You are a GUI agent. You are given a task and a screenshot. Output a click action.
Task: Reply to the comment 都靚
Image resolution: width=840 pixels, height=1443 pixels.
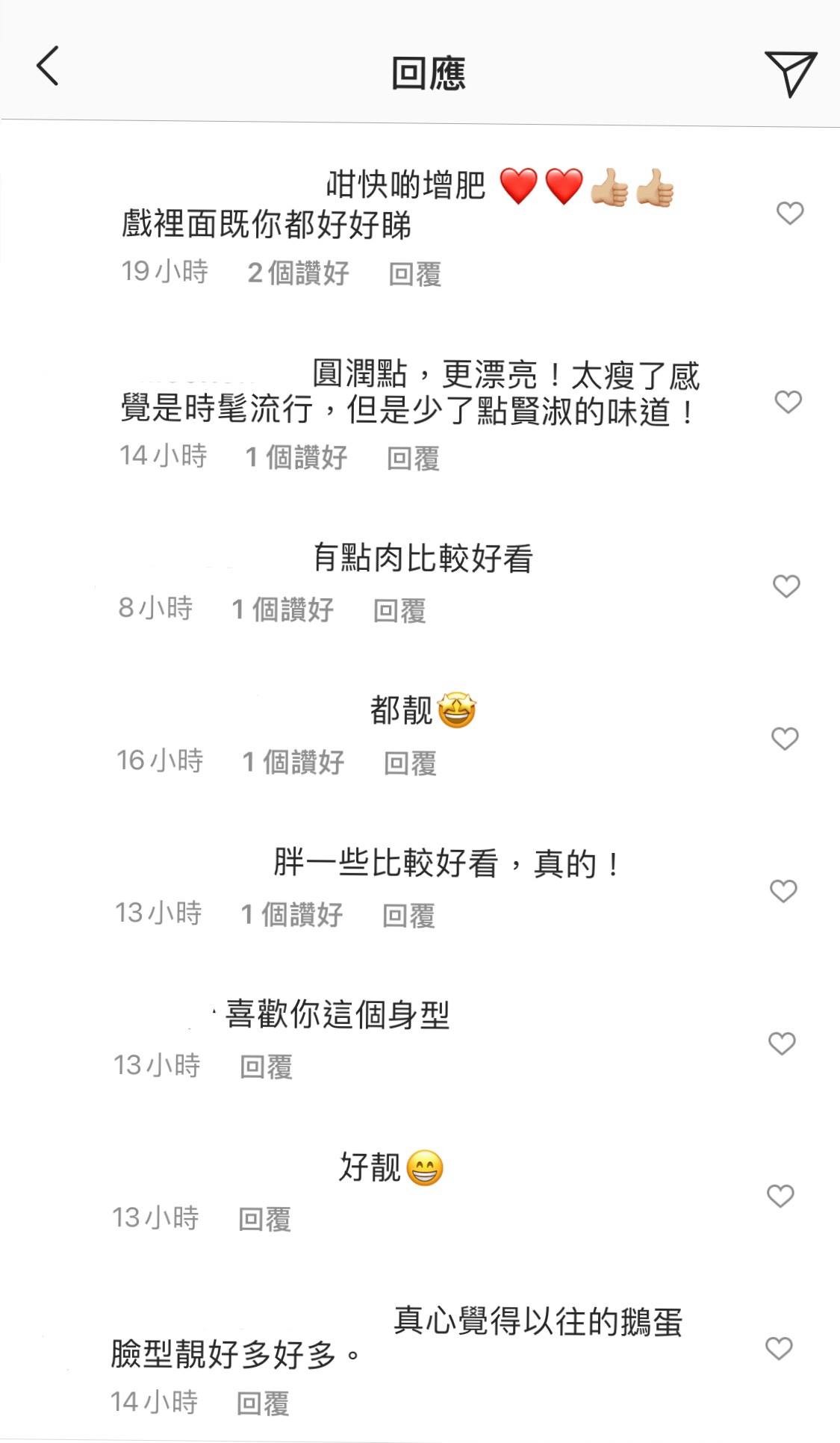[x=410, y=763]
